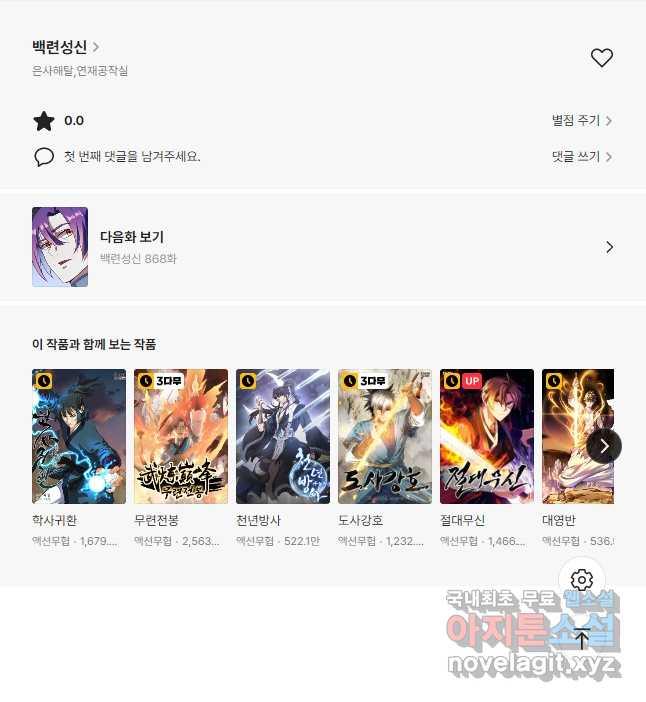Image resolution: width=646 pixels, height=702 pixels.
Task: Open the 도사강호 webtoon card
Action: click(x=385, y=437)
